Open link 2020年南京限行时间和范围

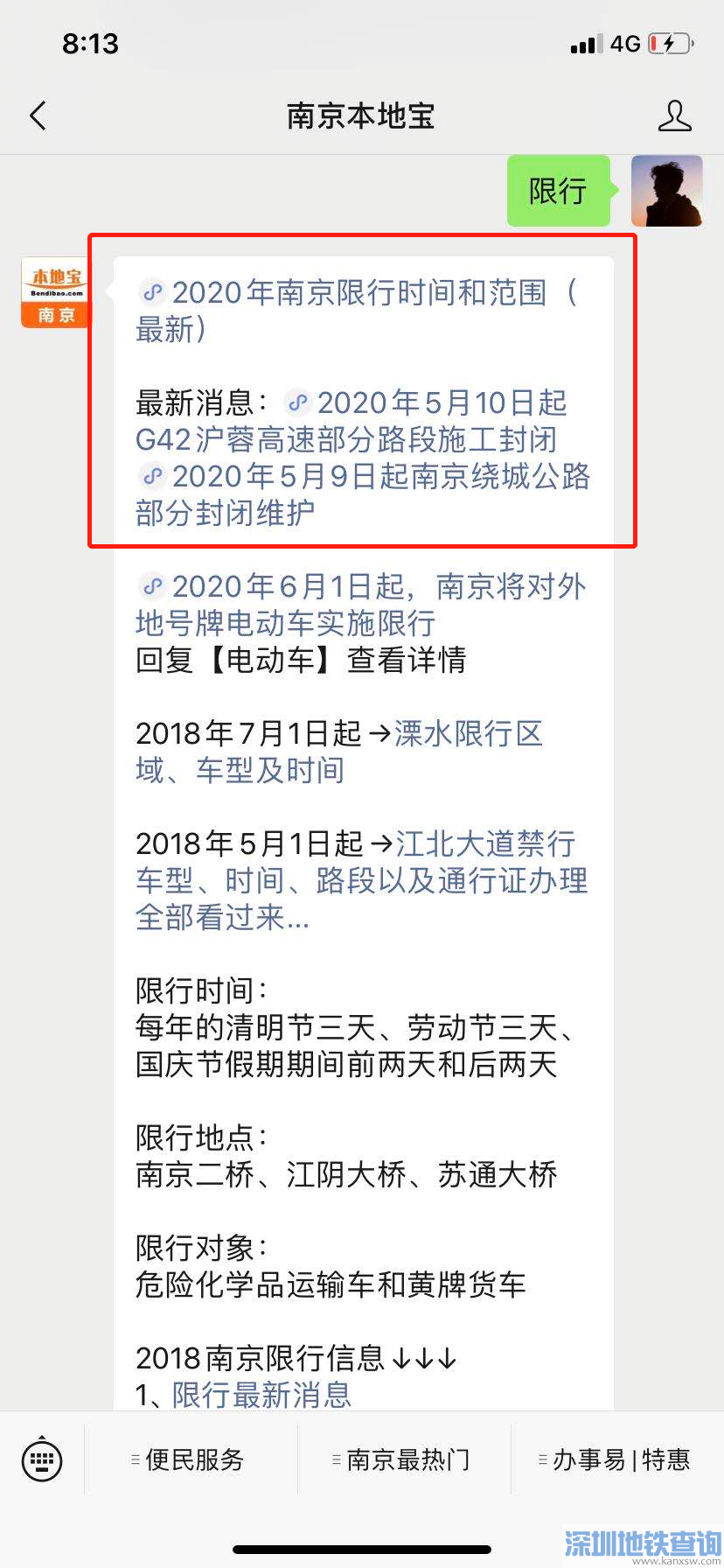tap(359, 293)
